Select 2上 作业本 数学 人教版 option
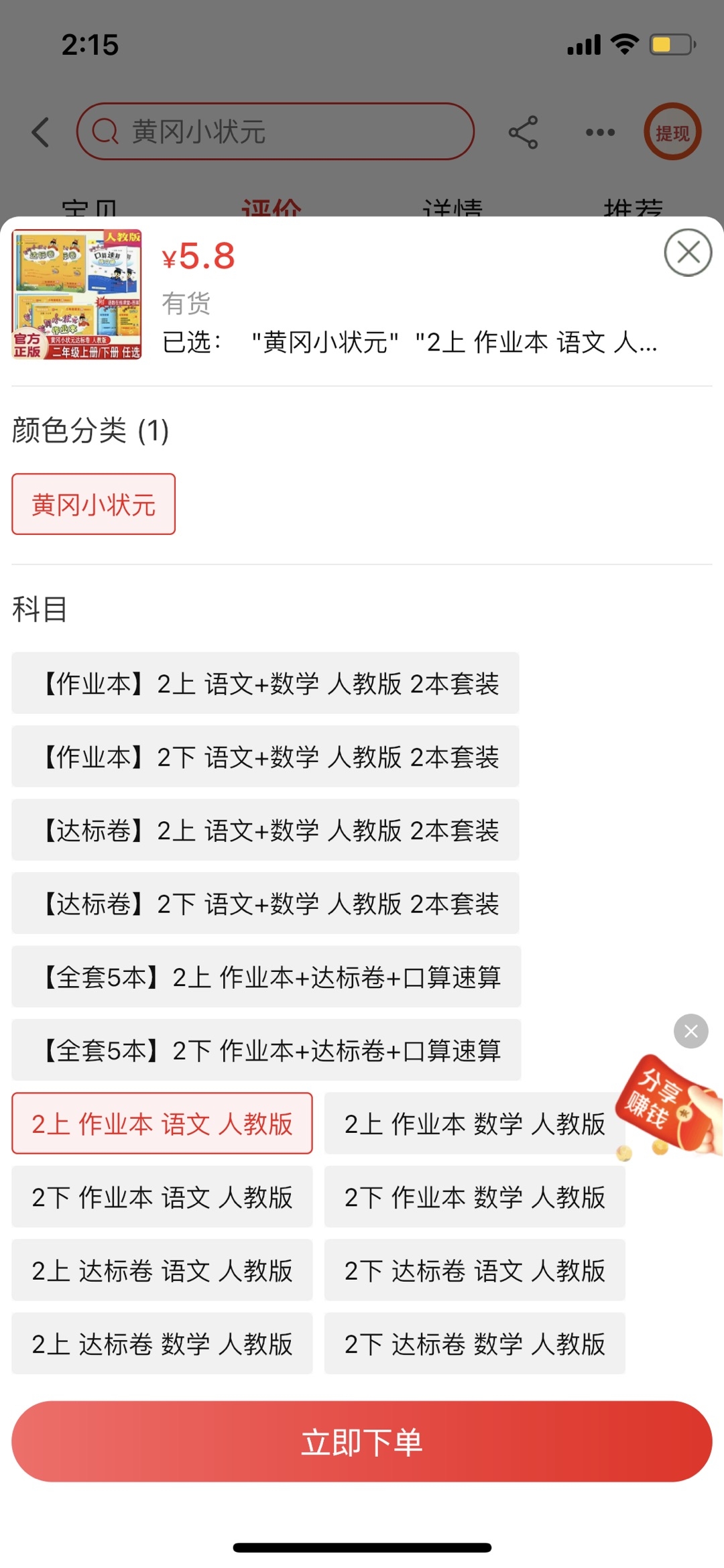 point(475,1124)
